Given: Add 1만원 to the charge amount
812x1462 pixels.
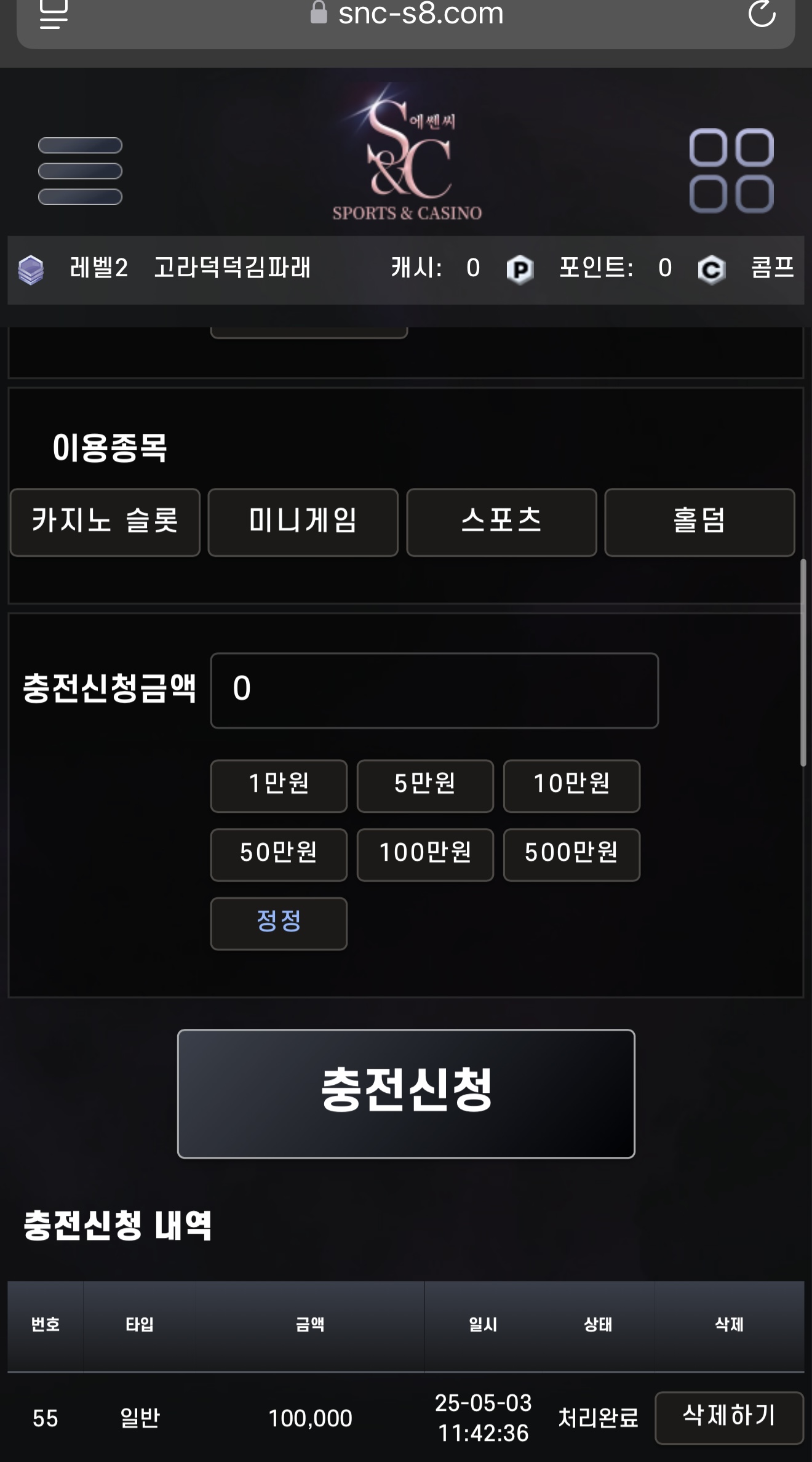Looking at the screenshot, I should [x=279, y=786].
